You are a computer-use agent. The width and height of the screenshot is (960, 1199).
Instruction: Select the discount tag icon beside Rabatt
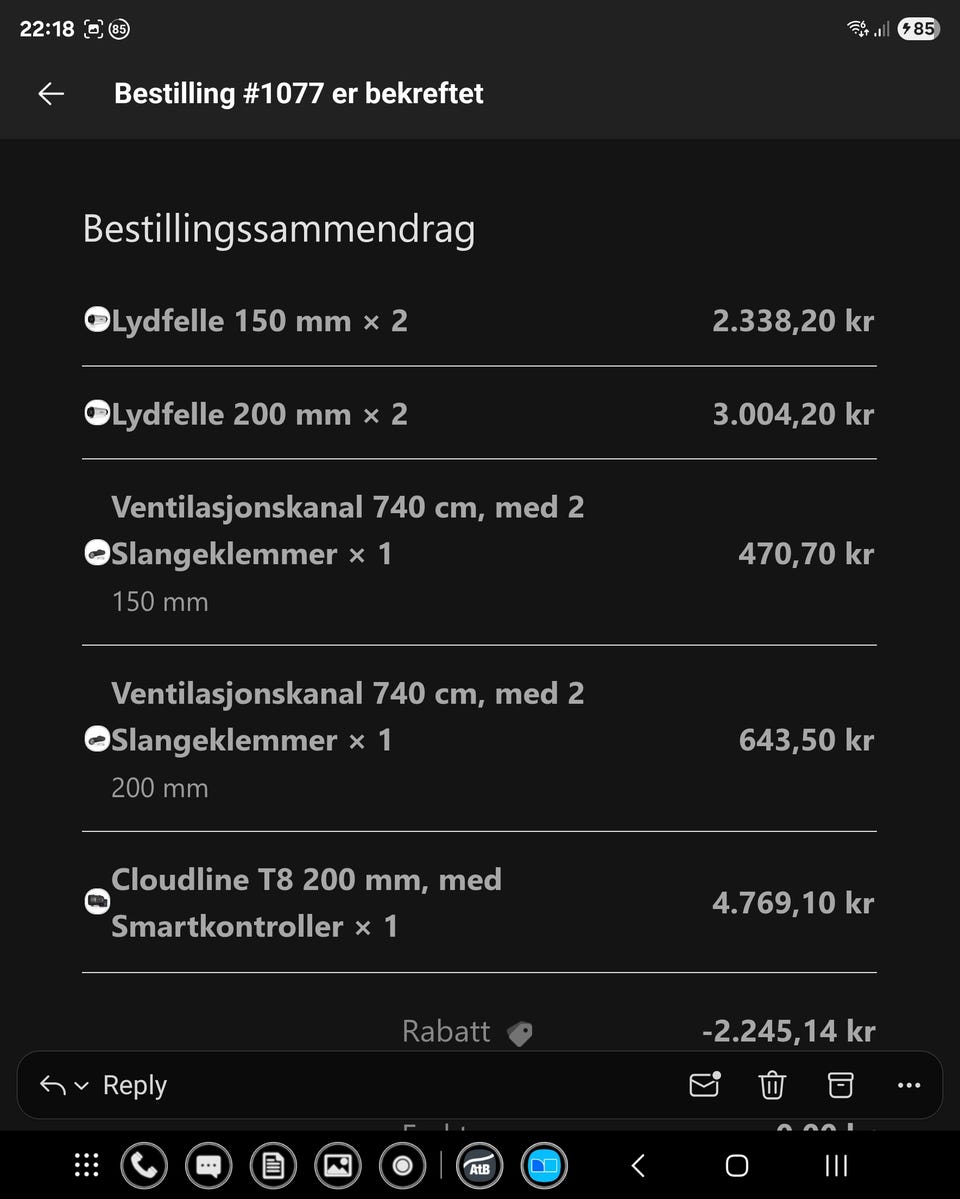(x=521, y=1034)
